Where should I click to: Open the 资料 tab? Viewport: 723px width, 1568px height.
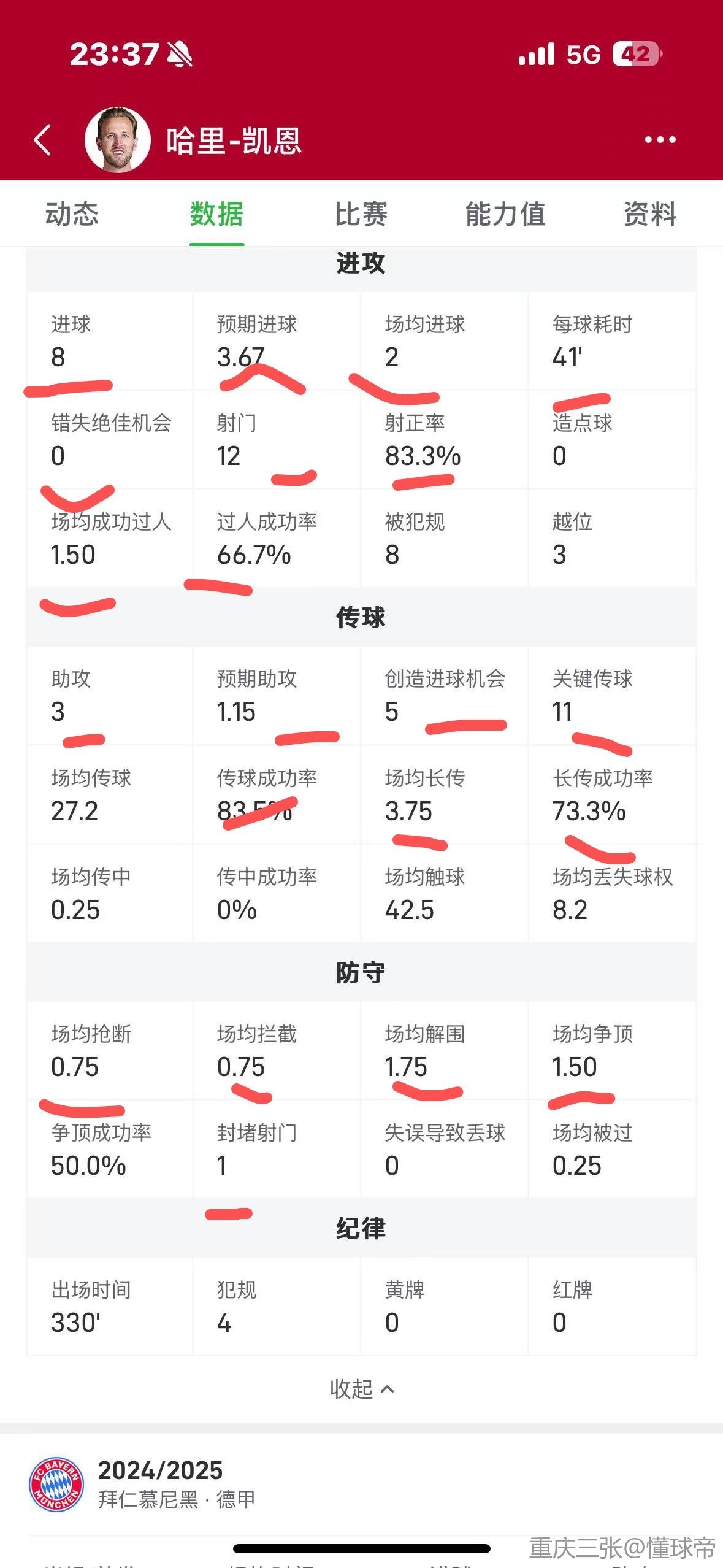coord(650,215)
